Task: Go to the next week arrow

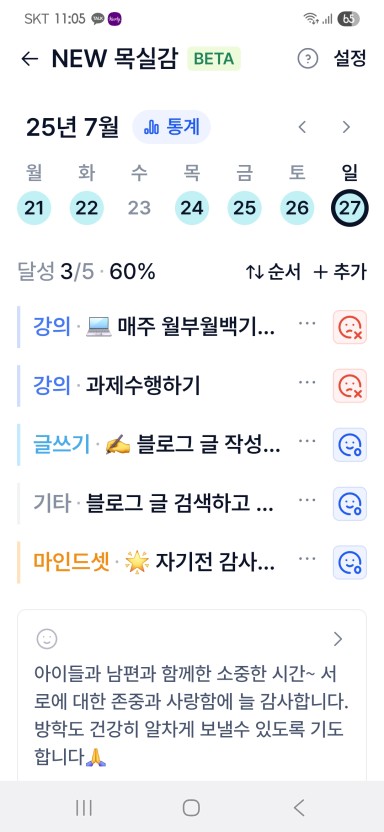Action: click(346, 127)
